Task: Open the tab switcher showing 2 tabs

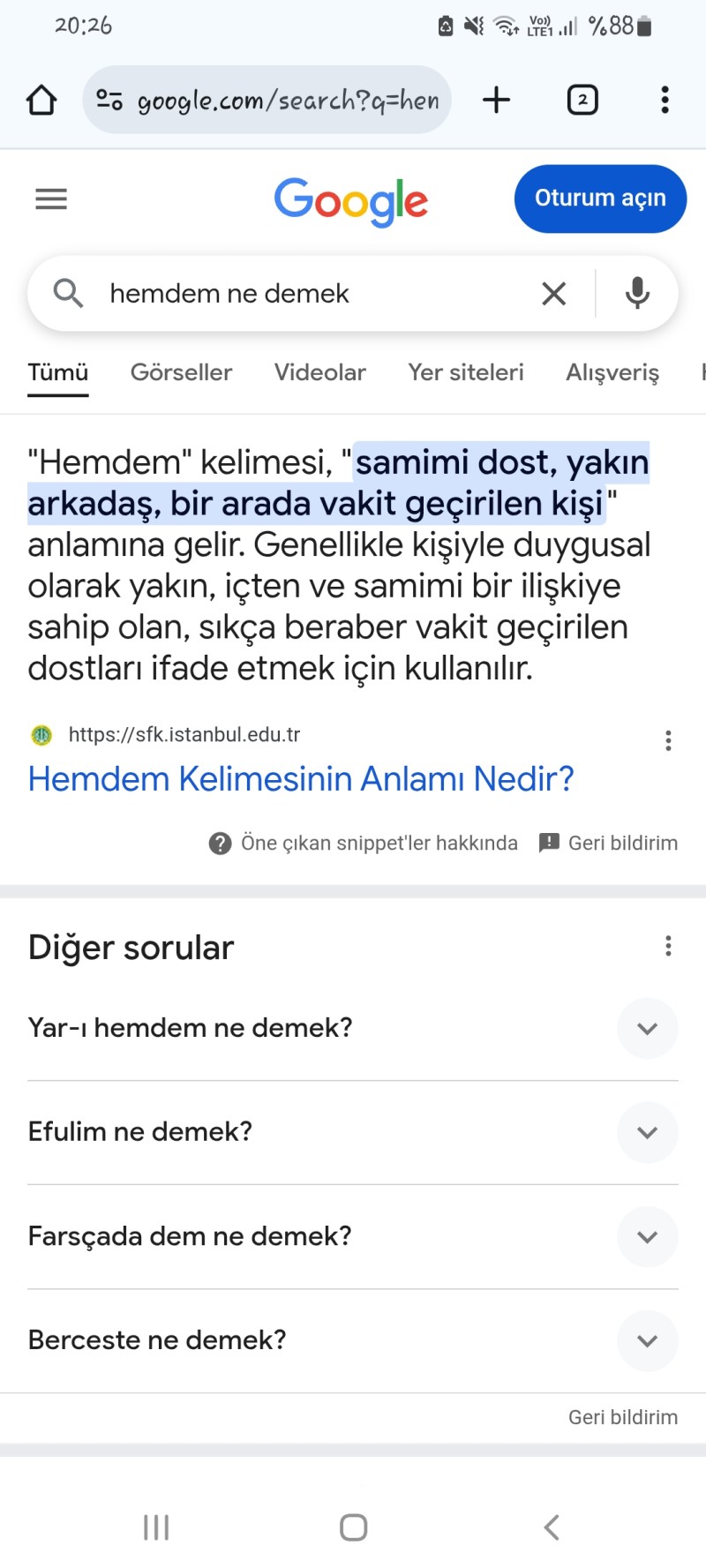Action: coord(582,100)
